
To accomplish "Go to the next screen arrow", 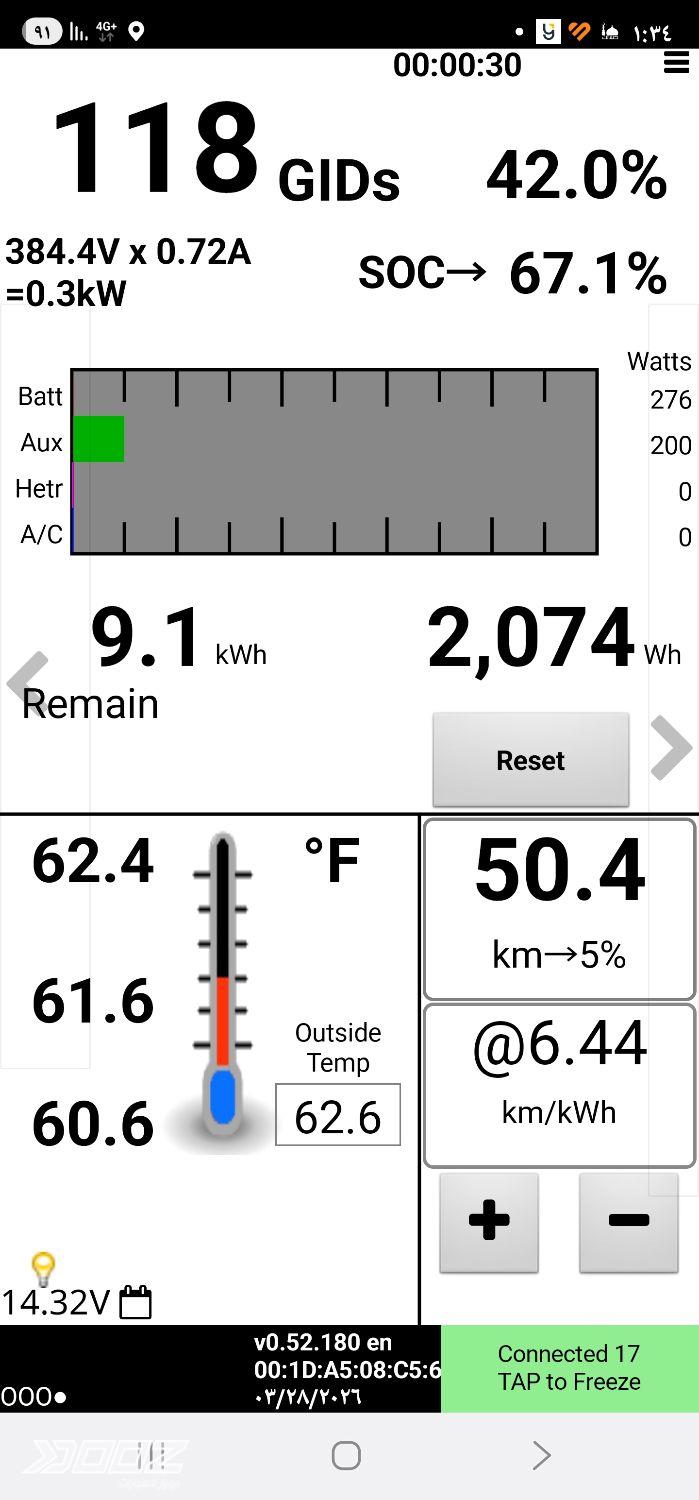I will 670,748.
